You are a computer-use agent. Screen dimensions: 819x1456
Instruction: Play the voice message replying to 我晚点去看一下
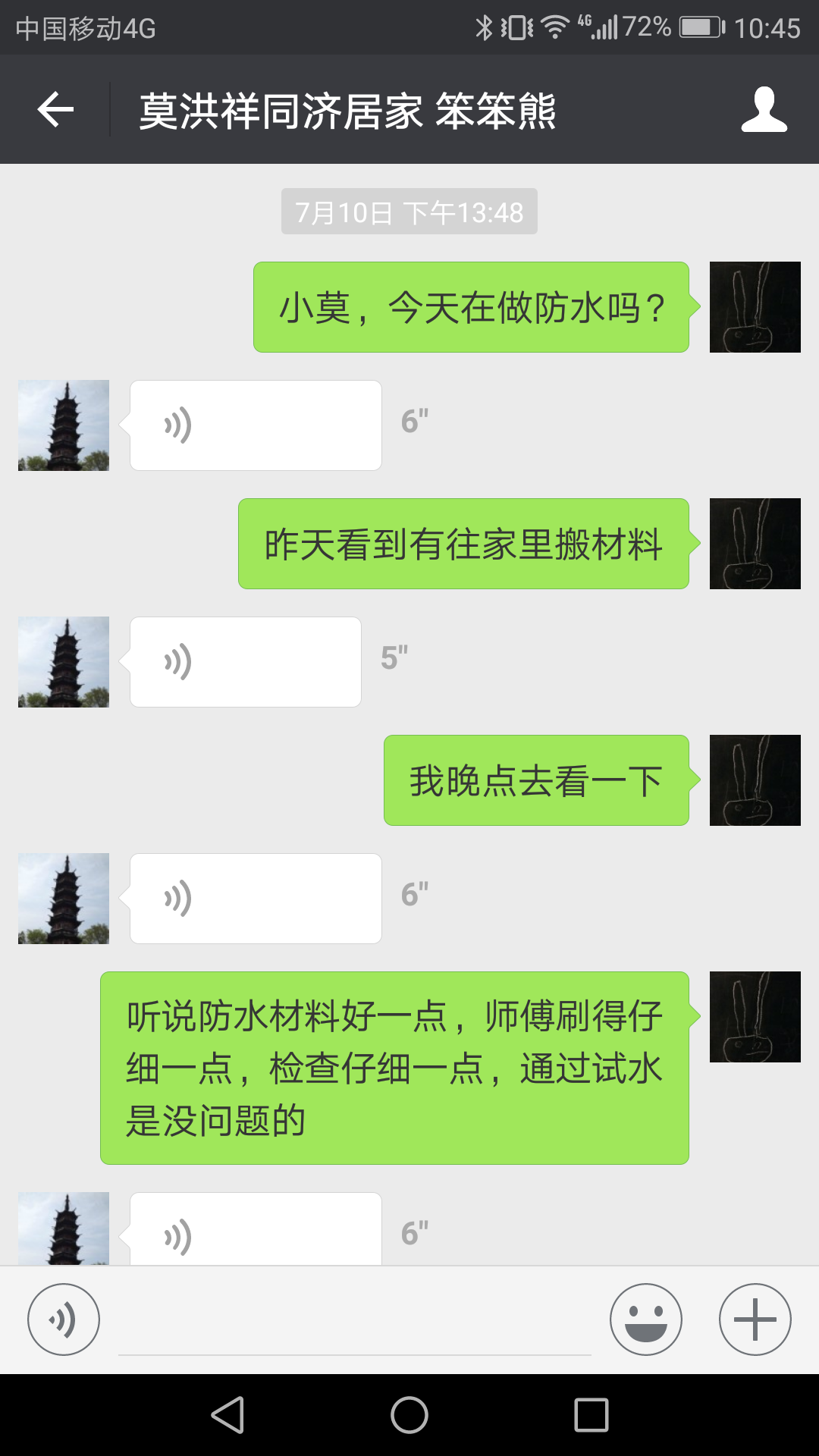tap(256, 899)
